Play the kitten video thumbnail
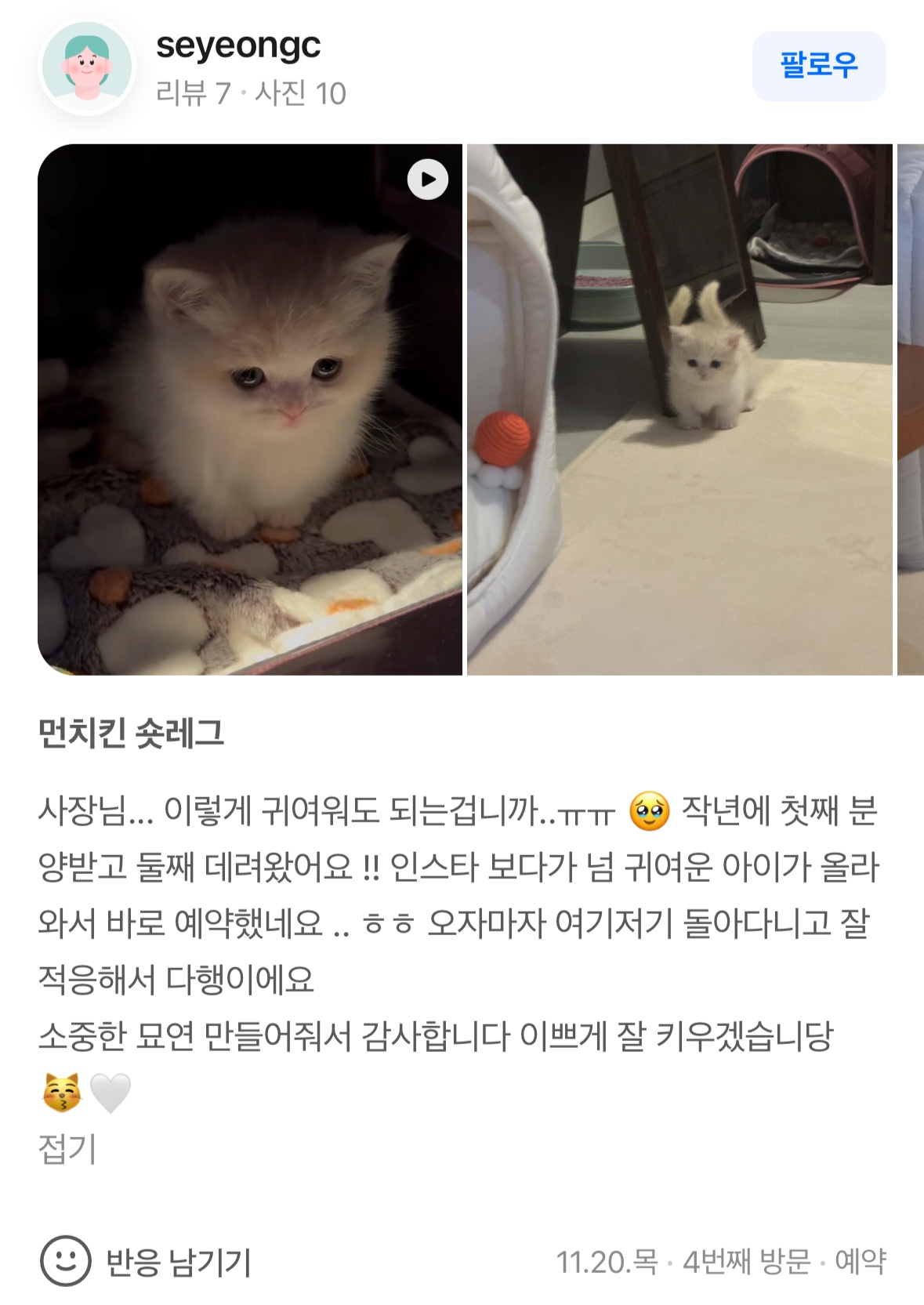 [427, 179]
